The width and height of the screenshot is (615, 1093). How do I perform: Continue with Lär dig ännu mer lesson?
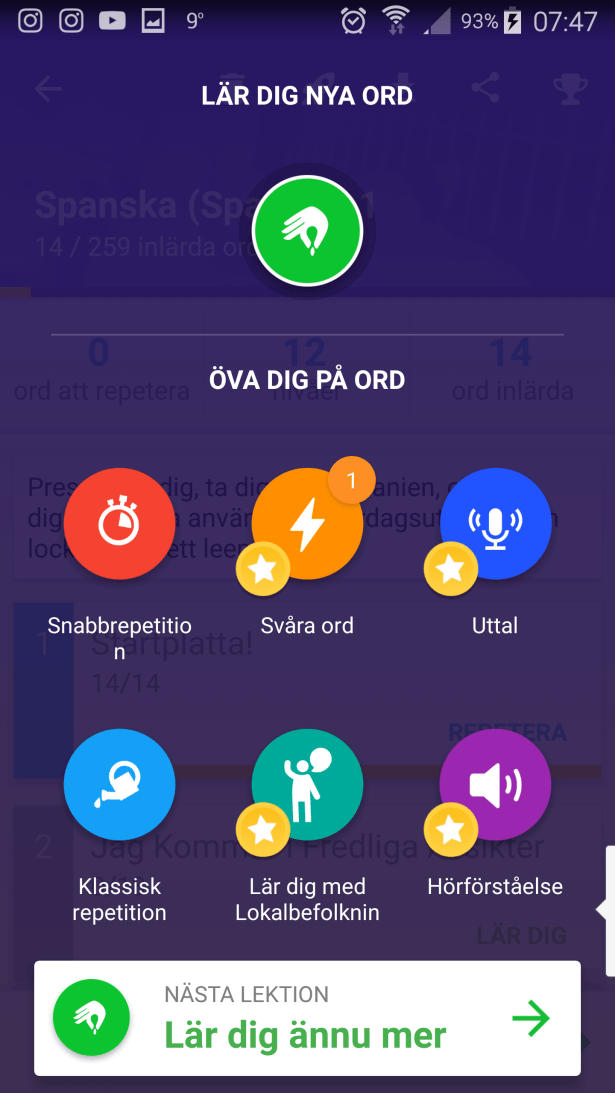(307, 1018)
